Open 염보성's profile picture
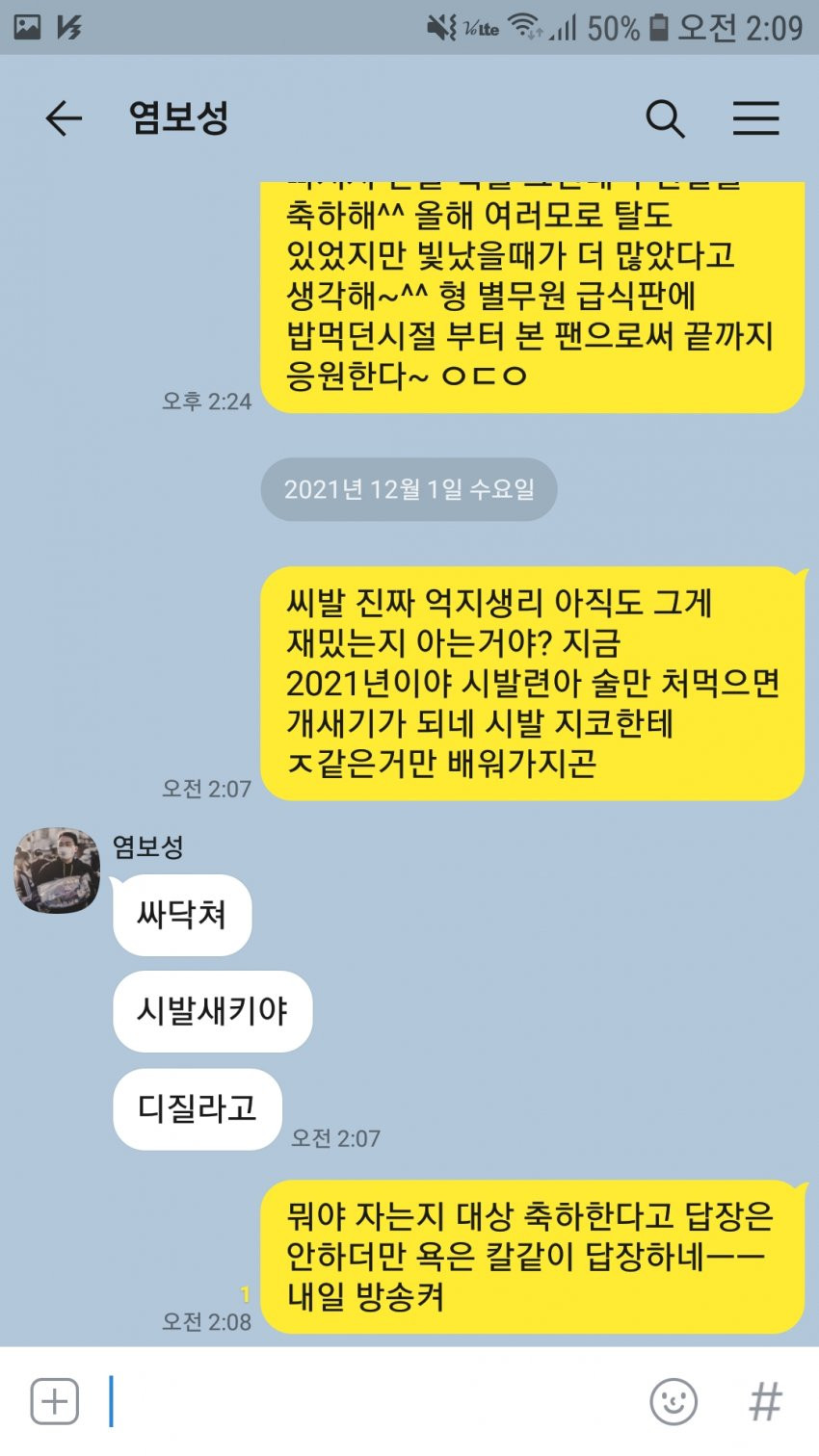The height and width of the screenshot is (1456, 819). pyautogui.click(x=57, y=870)
